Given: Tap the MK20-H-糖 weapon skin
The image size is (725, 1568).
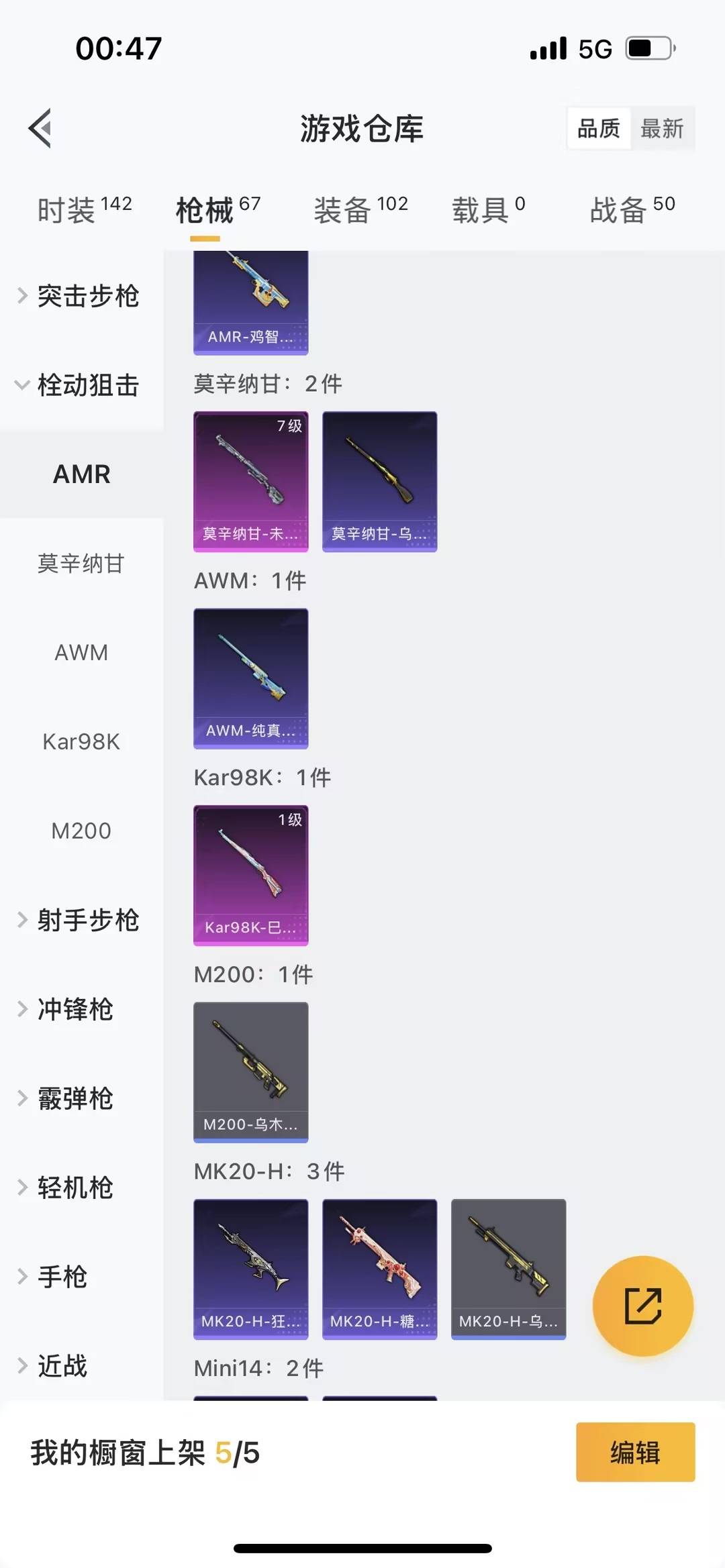Looking at the screenshot, I should point(379,1268).
